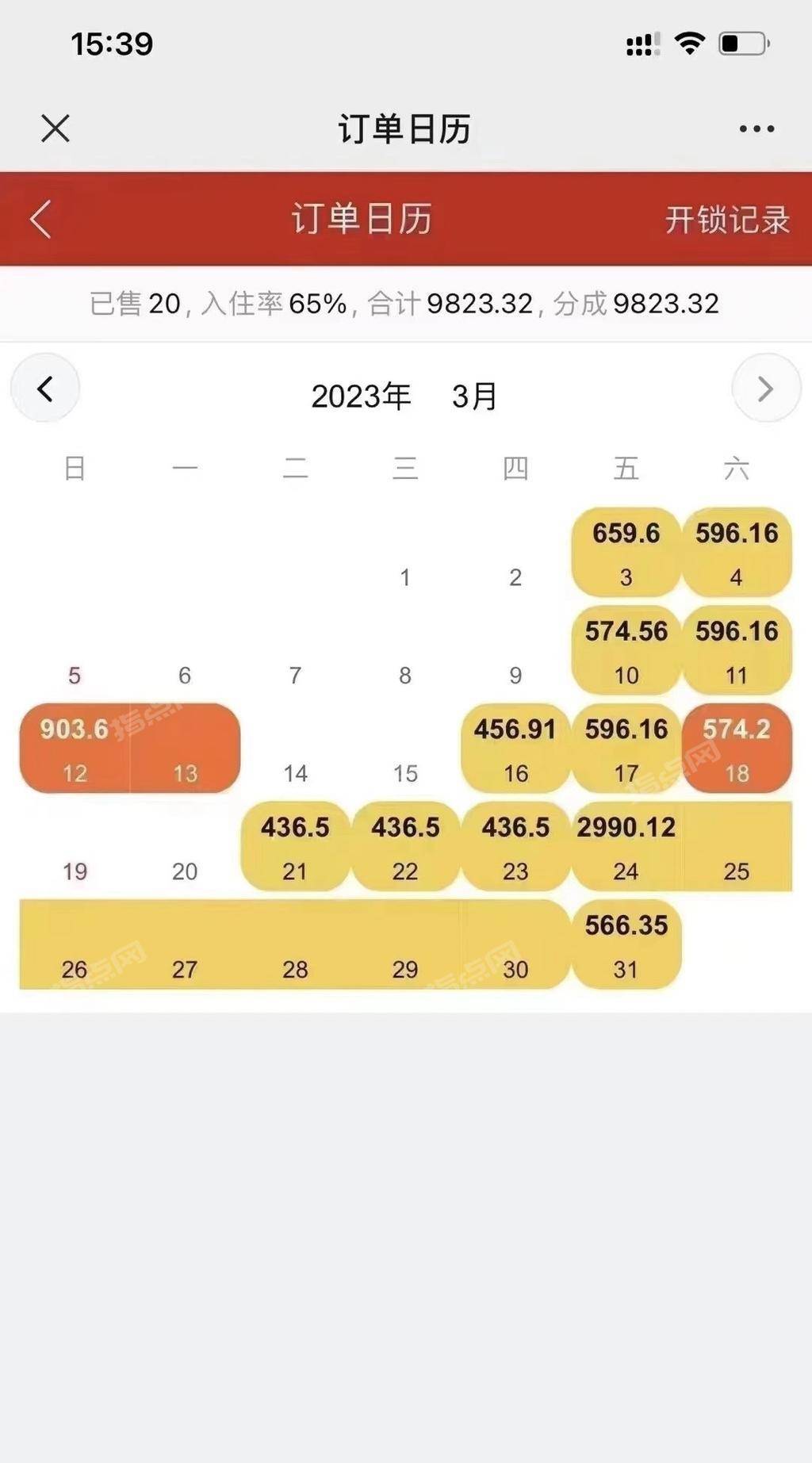Open the March 3 order of 659.6
This screenshot has width=812, height=1463.
(626, 553)
